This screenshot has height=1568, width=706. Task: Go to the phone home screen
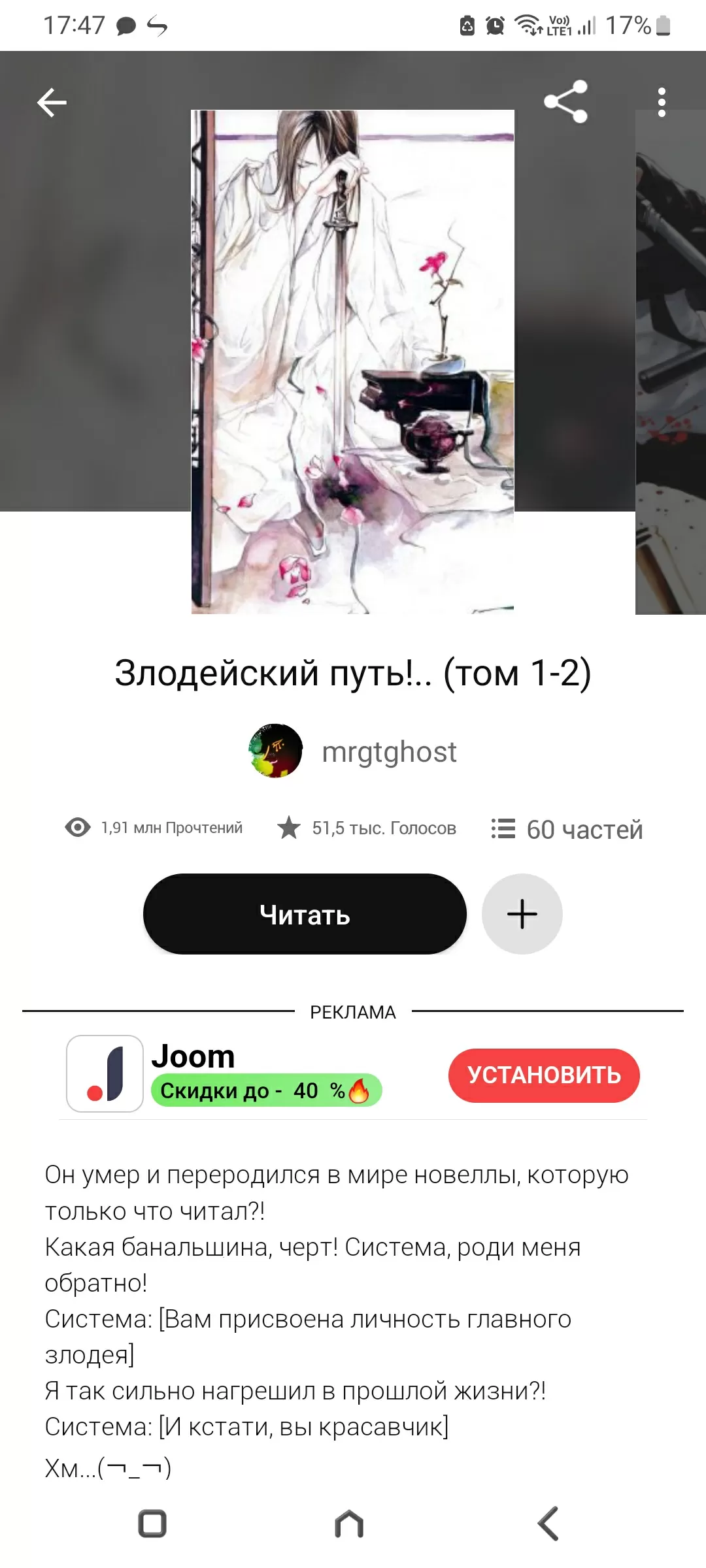click(349, 1524)
